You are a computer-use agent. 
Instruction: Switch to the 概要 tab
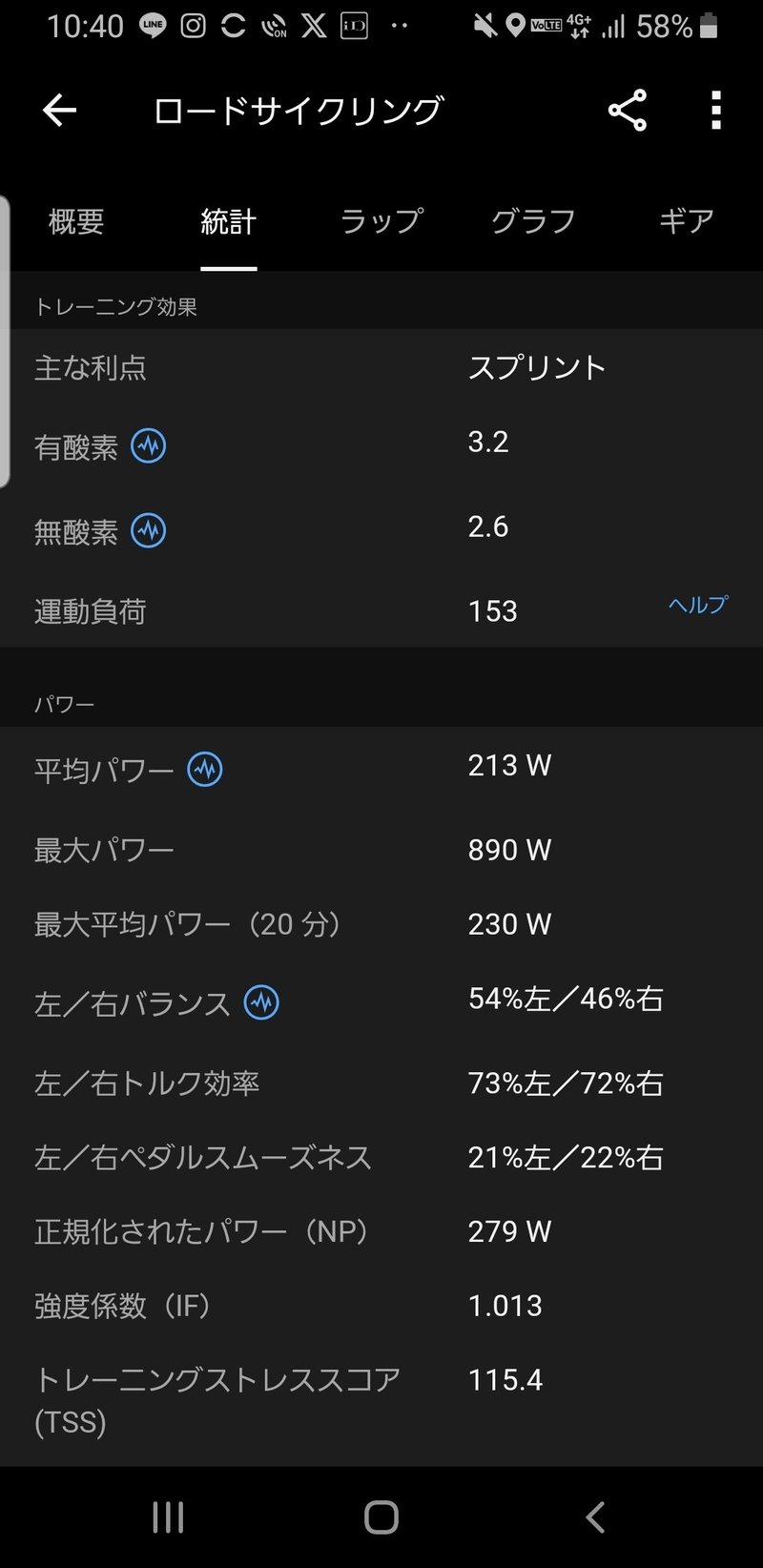pyautogui.click(x=73, y=222)
